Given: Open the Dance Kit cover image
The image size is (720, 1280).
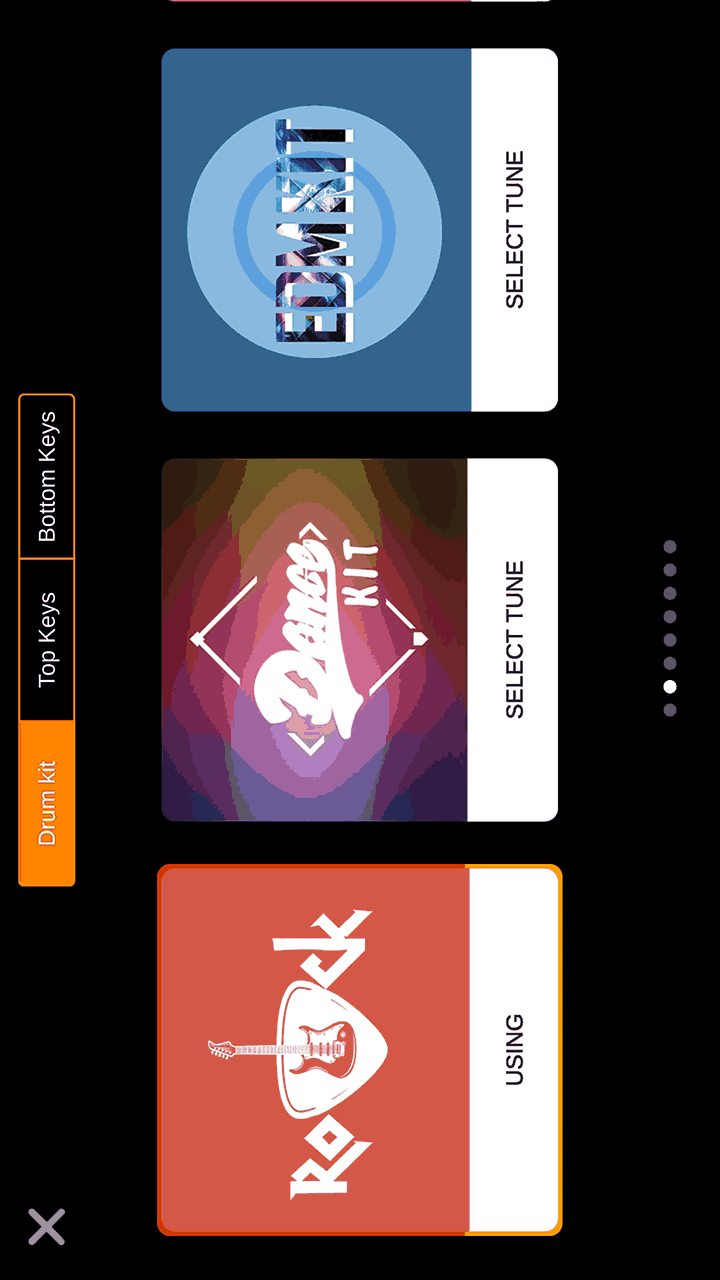Looking at the screenshot, I should coord(314,640).
